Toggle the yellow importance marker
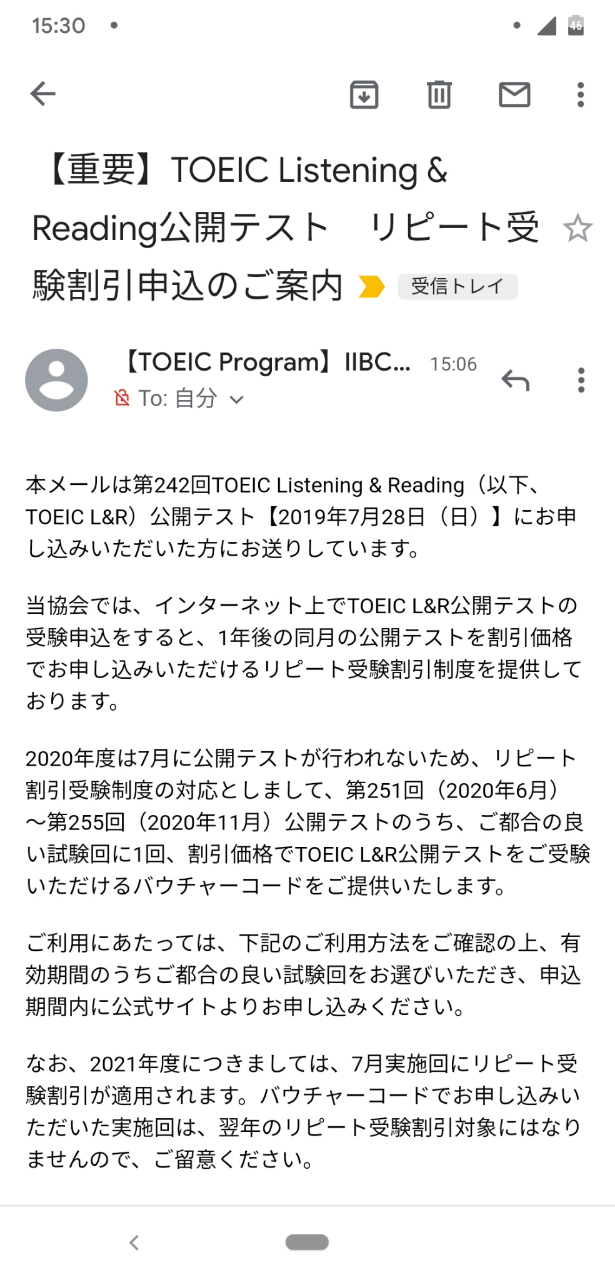The width and height of the screenshot is (615, 1280). click(371, 287)
